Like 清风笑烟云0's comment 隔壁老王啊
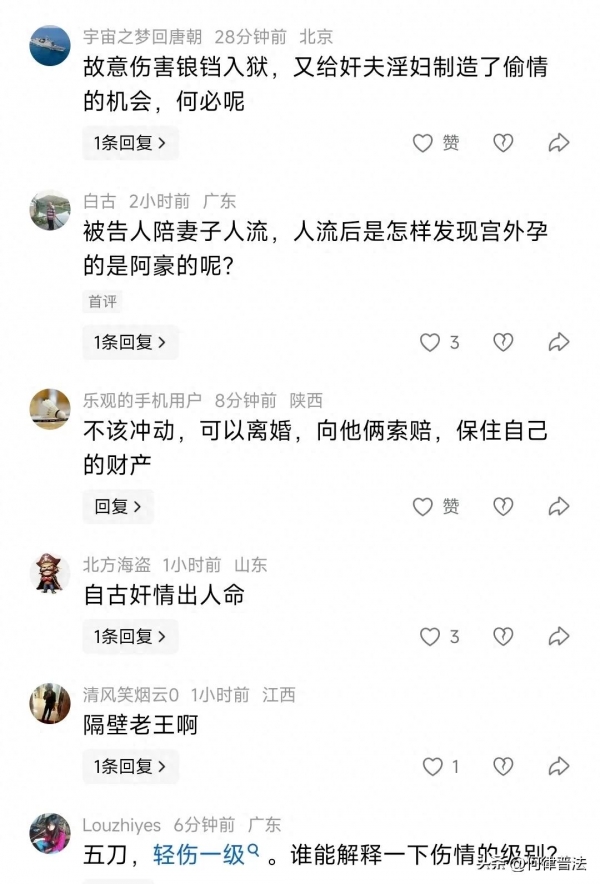 click(432, 767)
